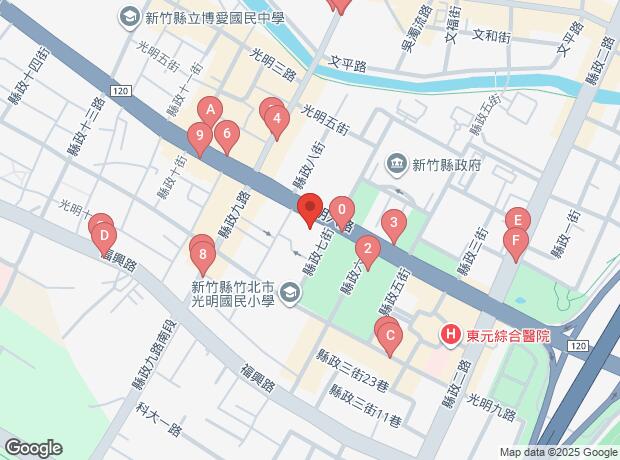
Task: Select the marker labeled 4
Action: 277,120
